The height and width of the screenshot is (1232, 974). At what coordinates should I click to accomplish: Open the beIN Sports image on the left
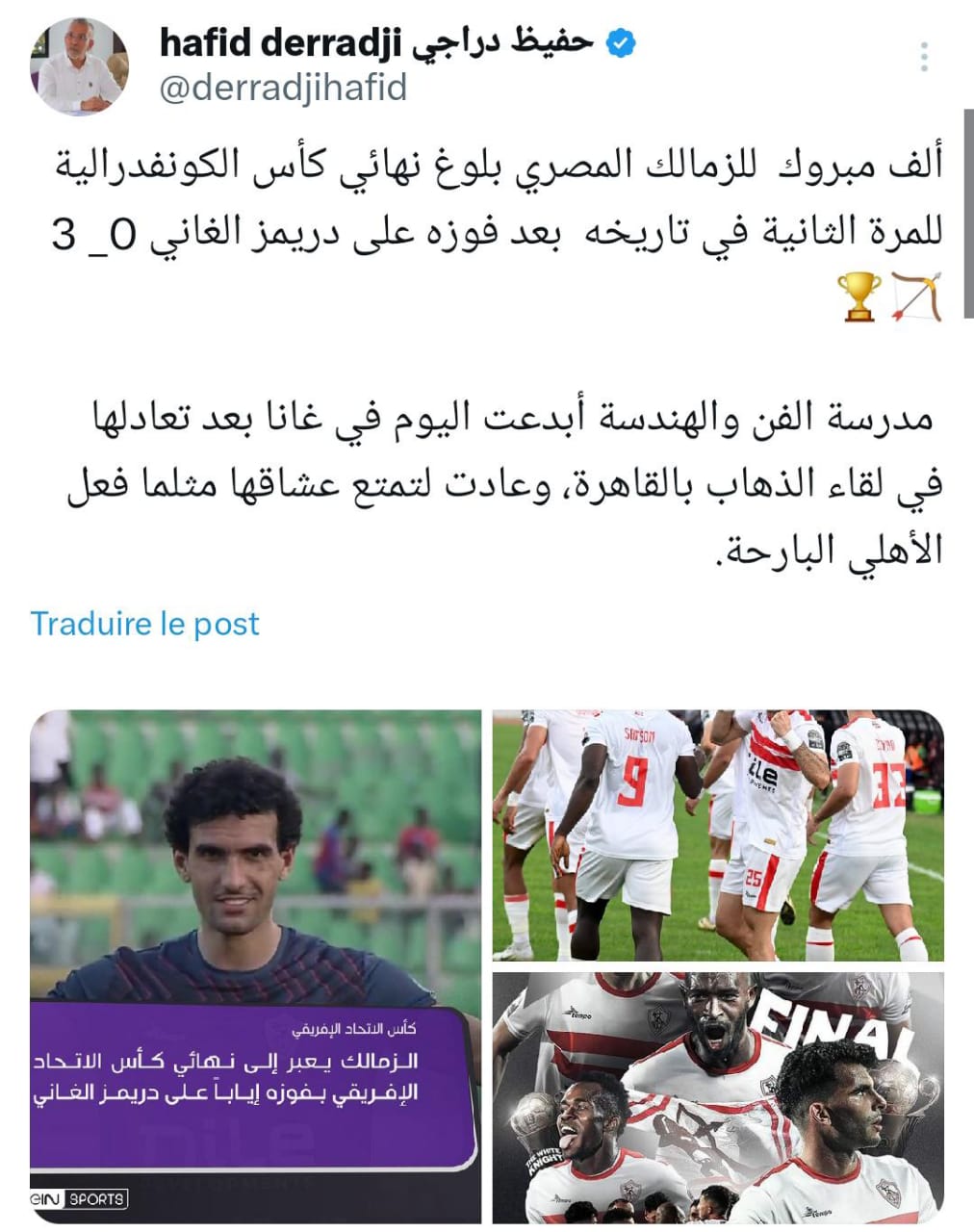255,966
